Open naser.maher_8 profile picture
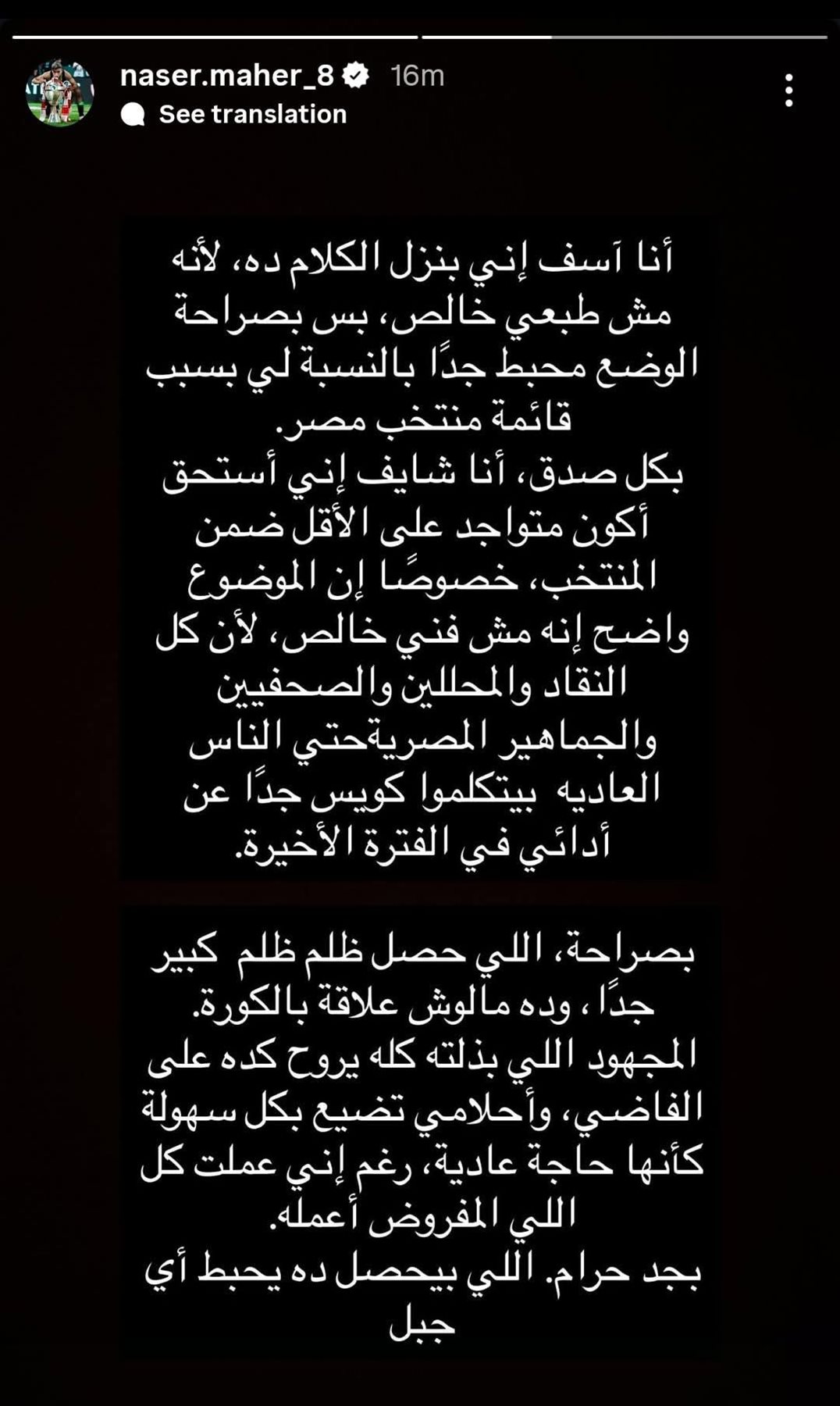 [60, 93]
